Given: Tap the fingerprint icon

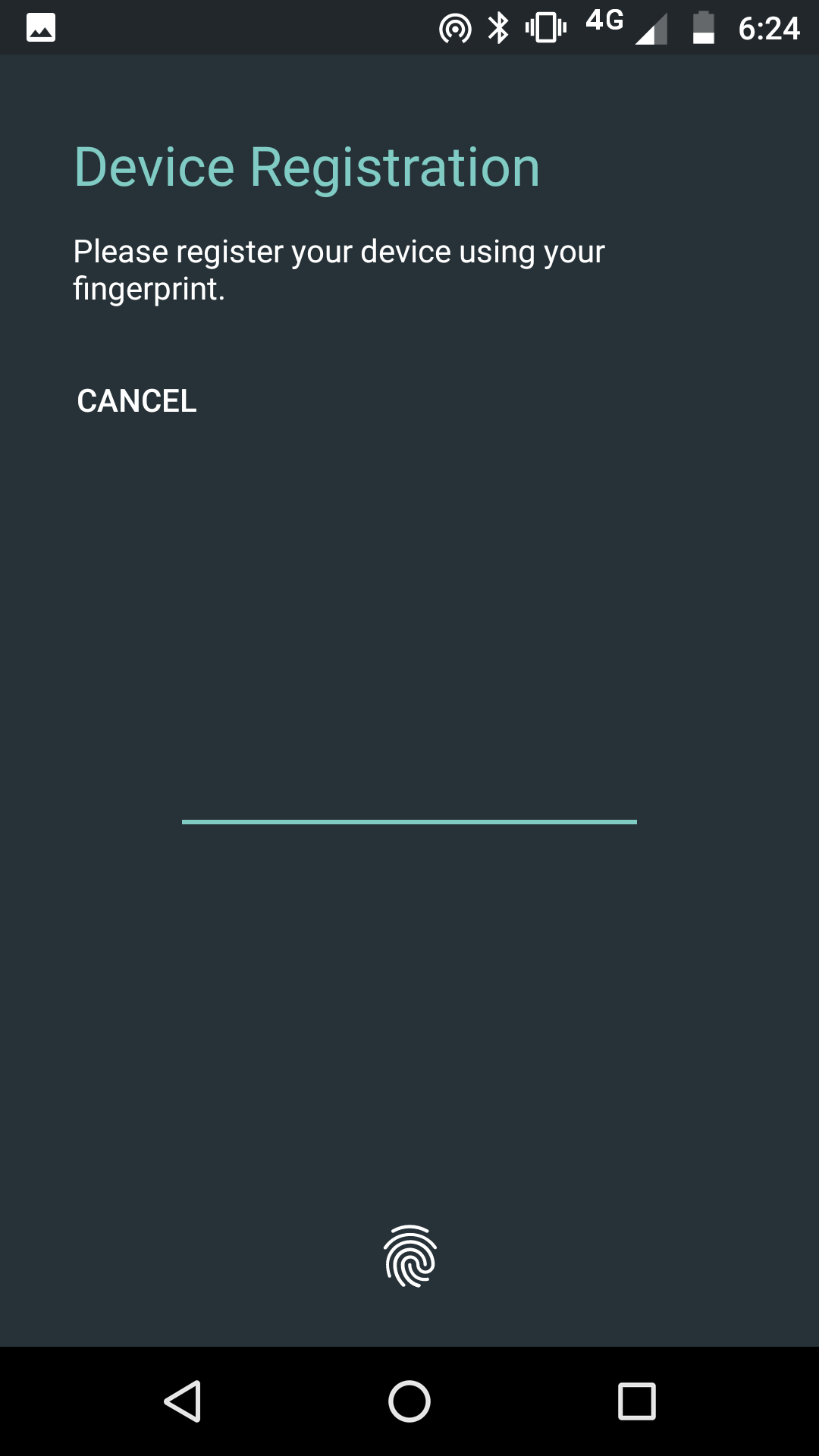Looking at the screenshot, I should [409, 1257].
